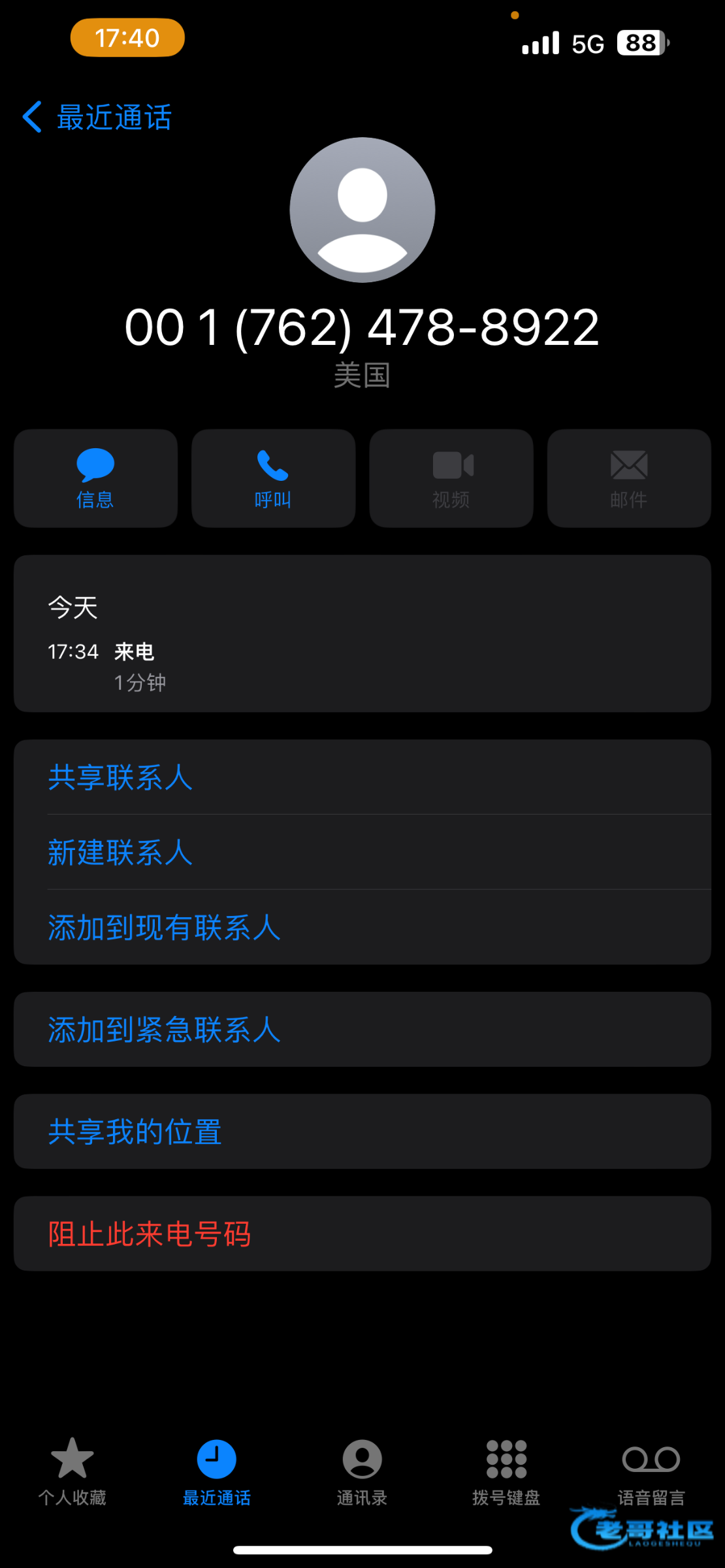This screenshot has width=725, height=1568.
Task: Go to 语音留言 tab
Action: (x=651, y=1470)
